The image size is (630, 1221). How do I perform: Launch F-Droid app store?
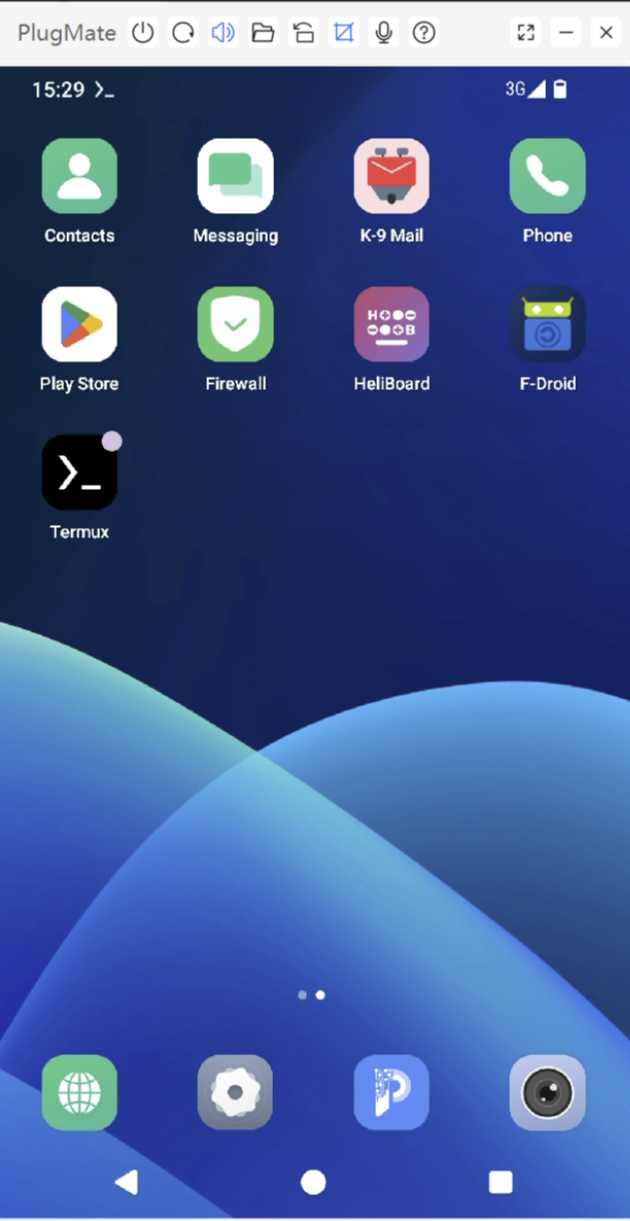click(x=547, y=324)
